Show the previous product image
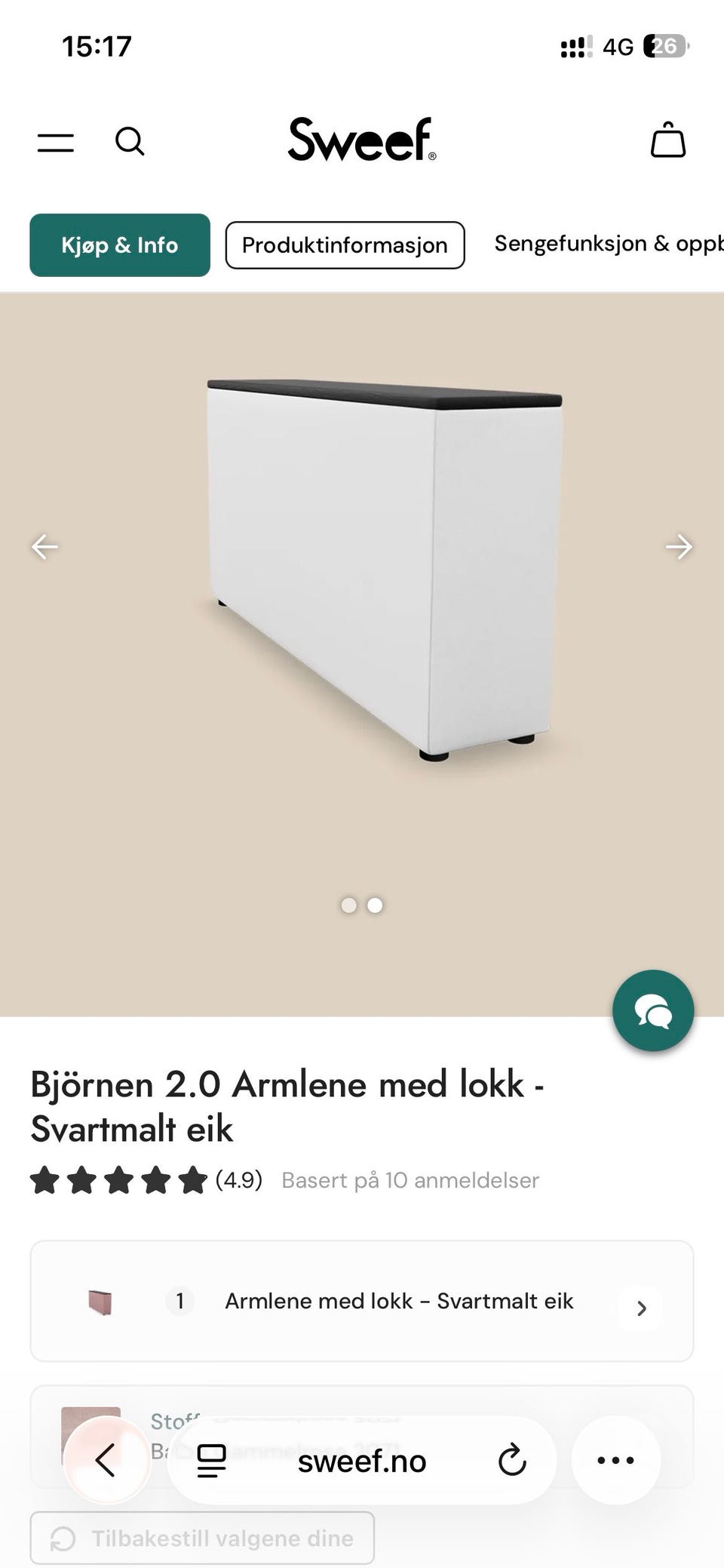The height and width of the screenshot is (1568, 724). click(x=44, y=546)
